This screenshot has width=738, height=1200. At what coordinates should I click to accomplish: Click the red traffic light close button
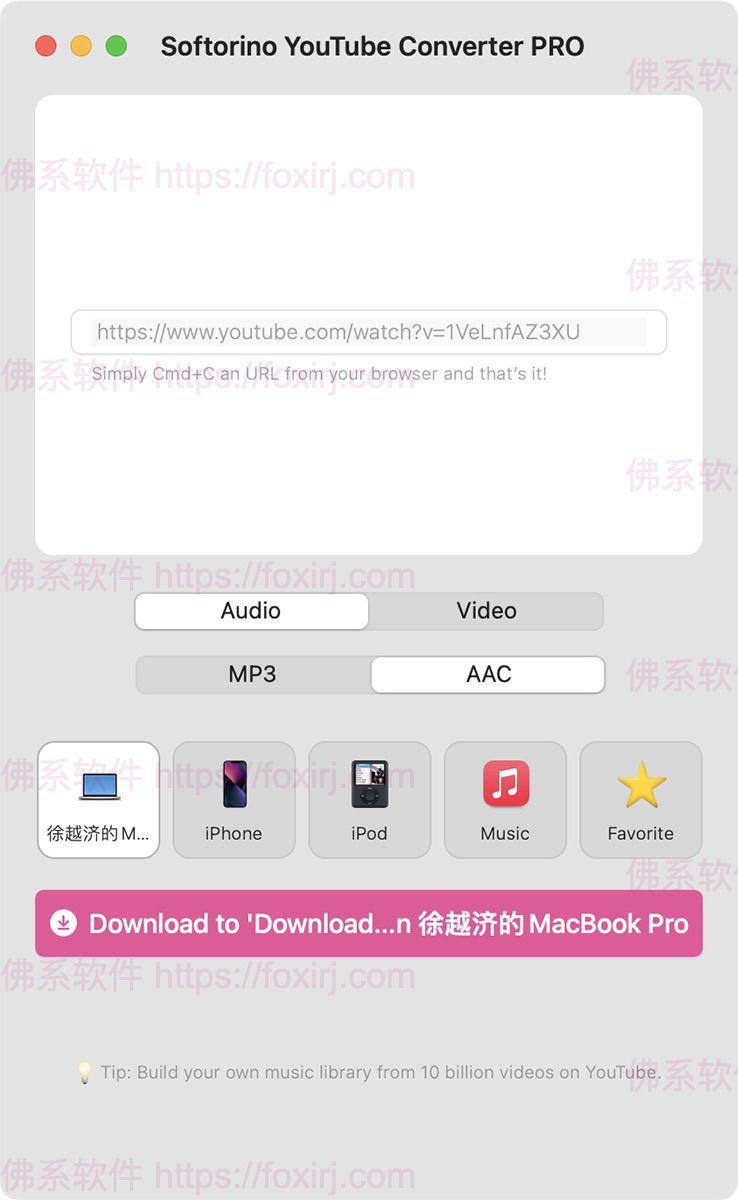pos(45,46)
